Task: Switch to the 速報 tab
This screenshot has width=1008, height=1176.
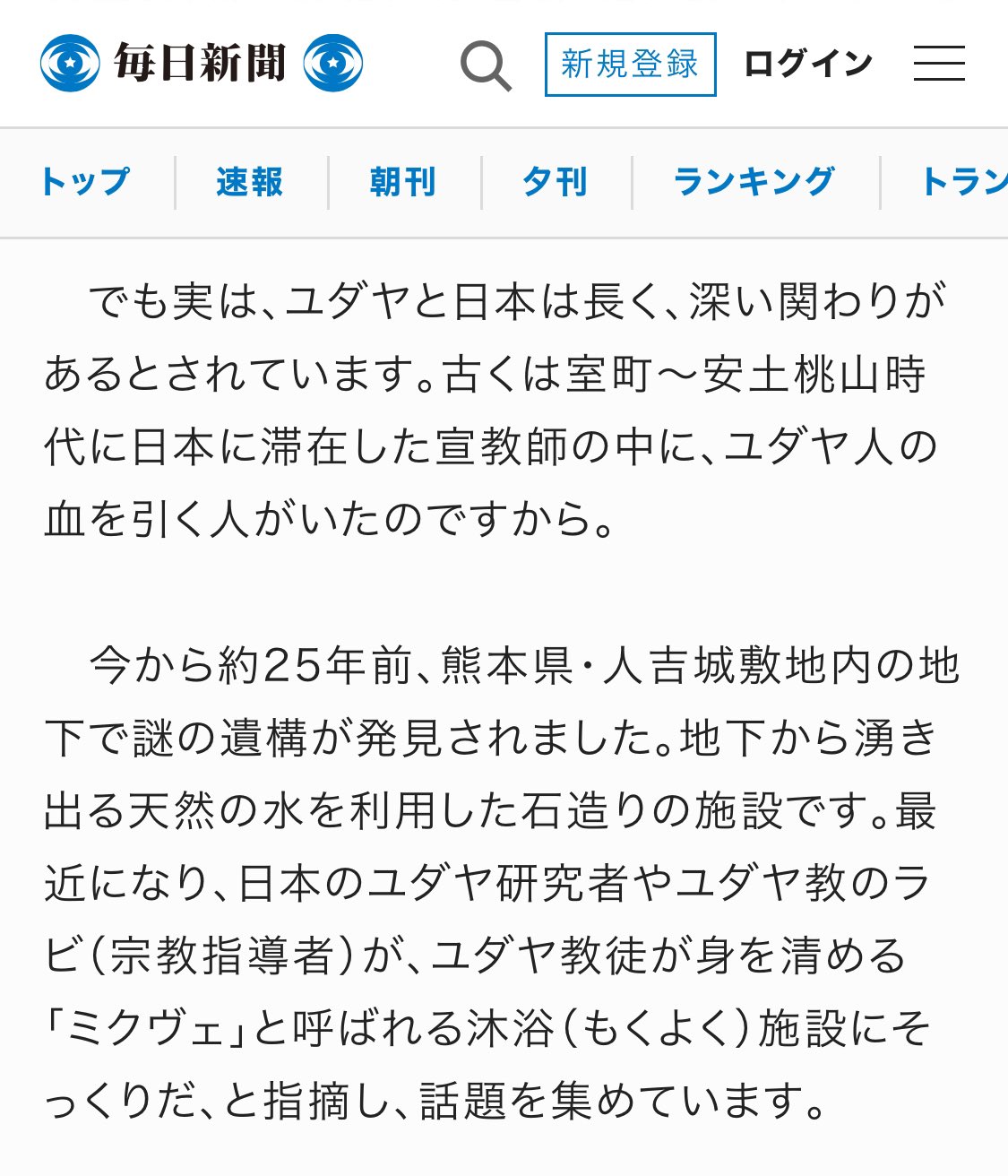Action: point(250,182)
